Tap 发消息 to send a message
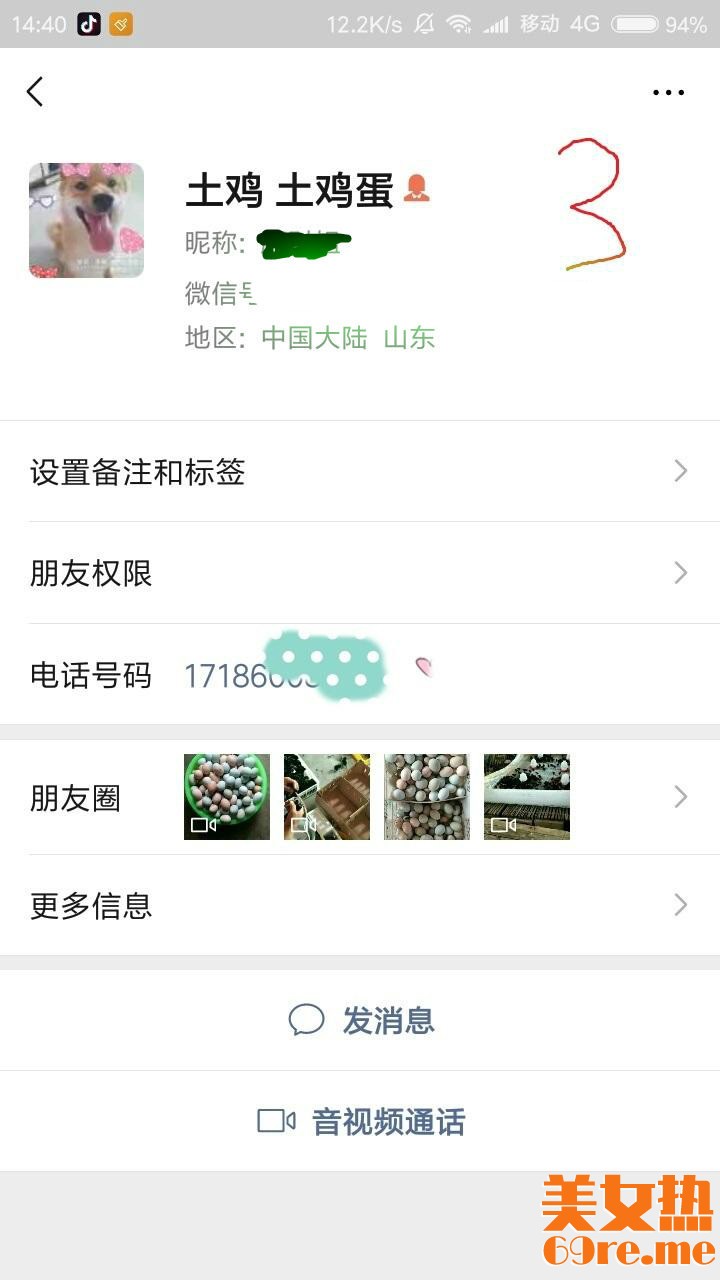This screenshot has width=720, height=1280. [x=361, y=1020]
